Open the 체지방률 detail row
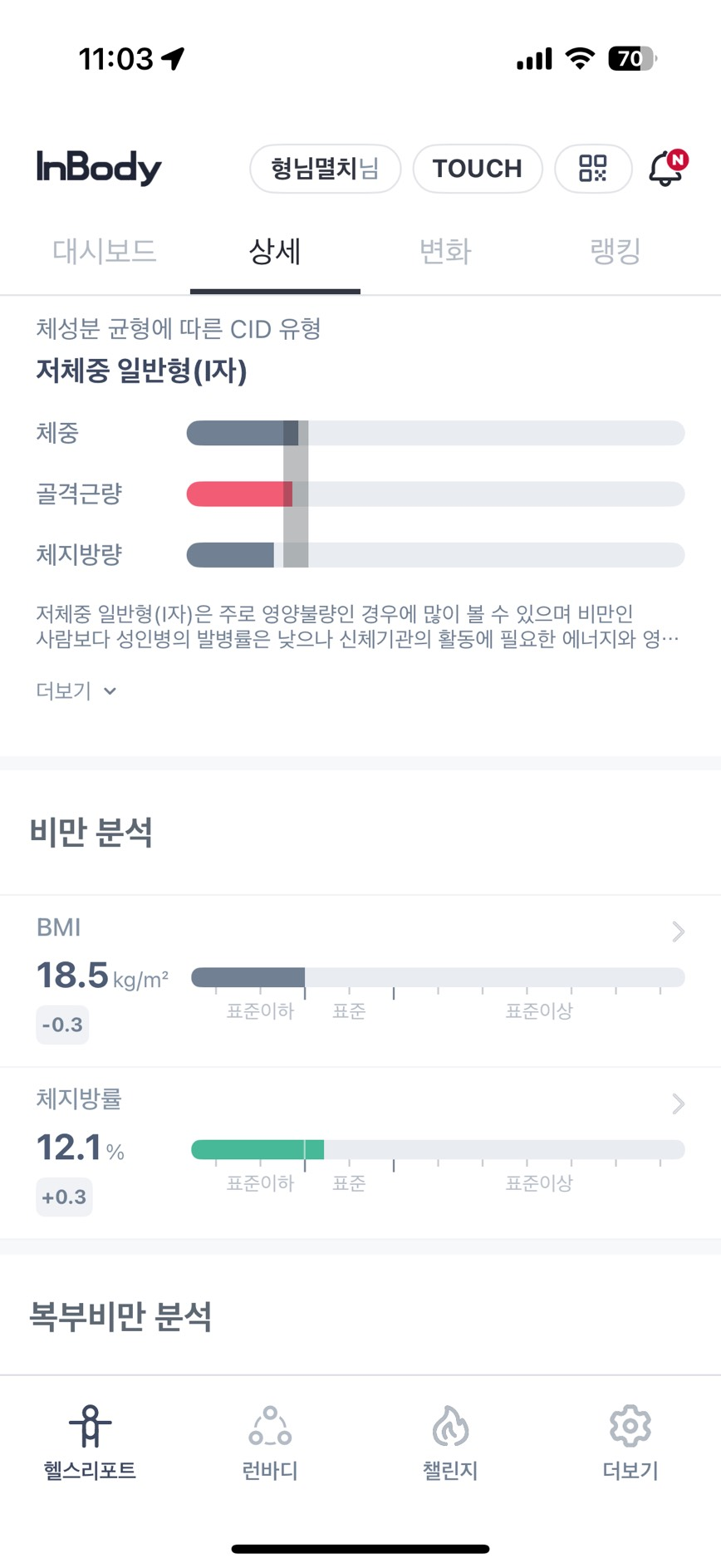The width and height of the screenshot is (721, 1568). tap(360, 1153)
